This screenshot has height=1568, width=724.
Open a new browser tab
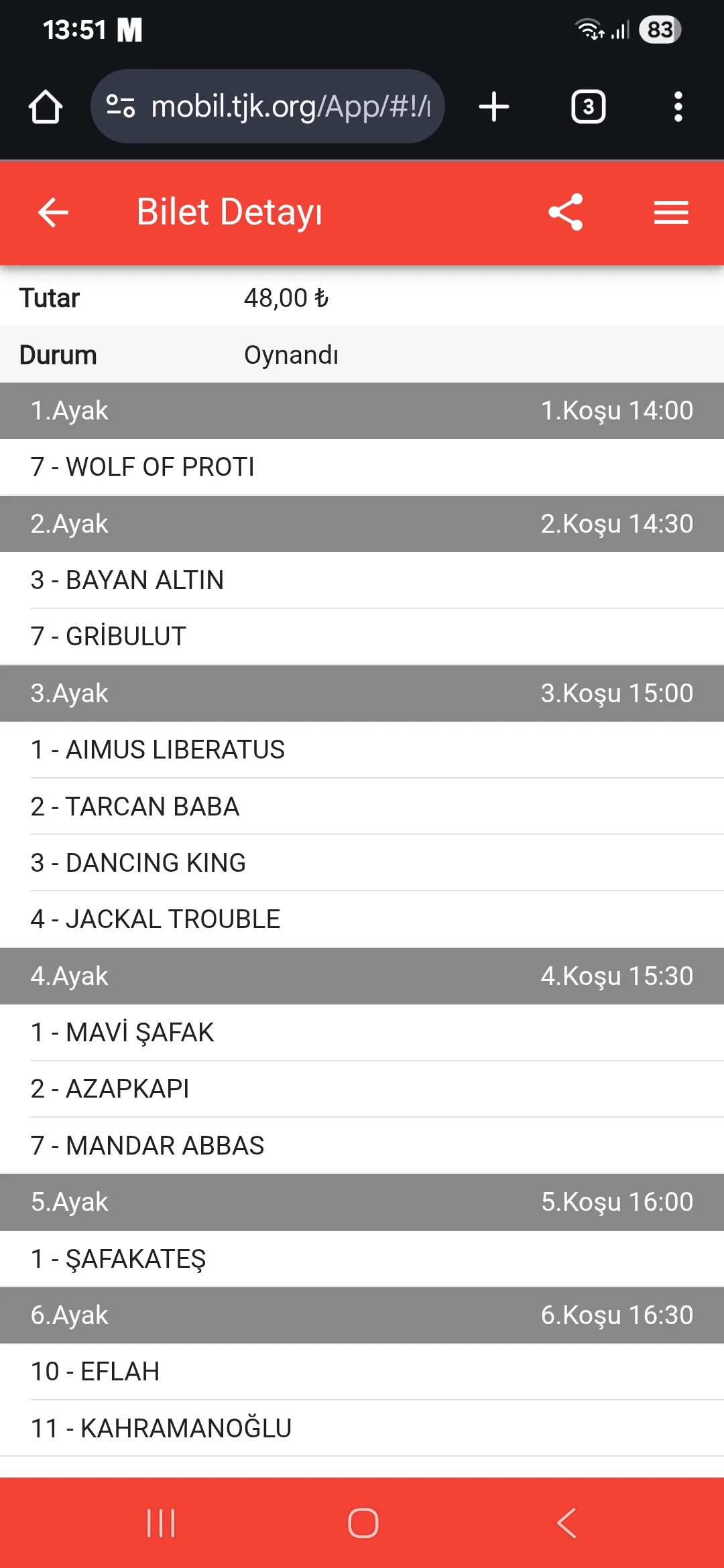[x=494, y=107]
